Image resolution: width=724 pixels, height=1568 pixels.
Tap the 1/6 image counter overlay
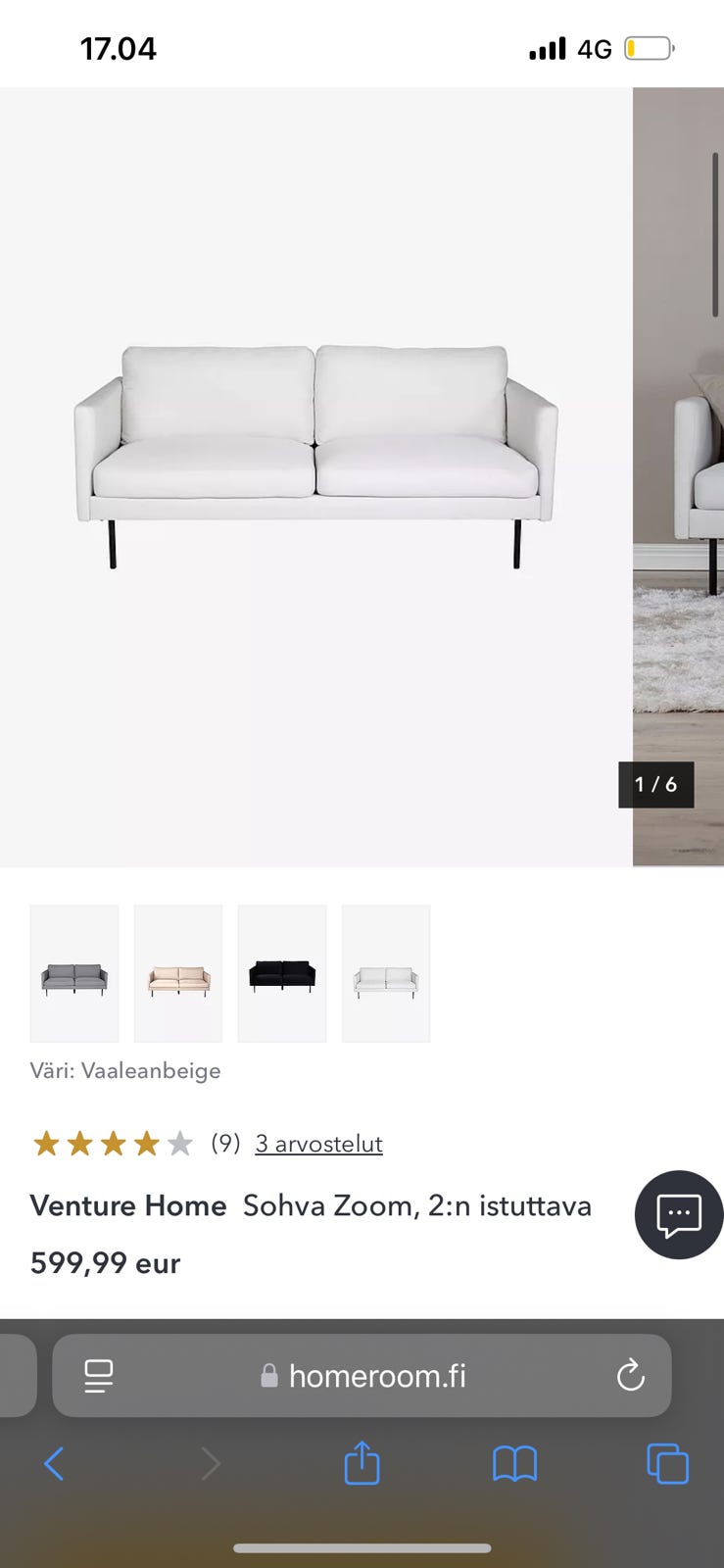[x=655, y=784]
